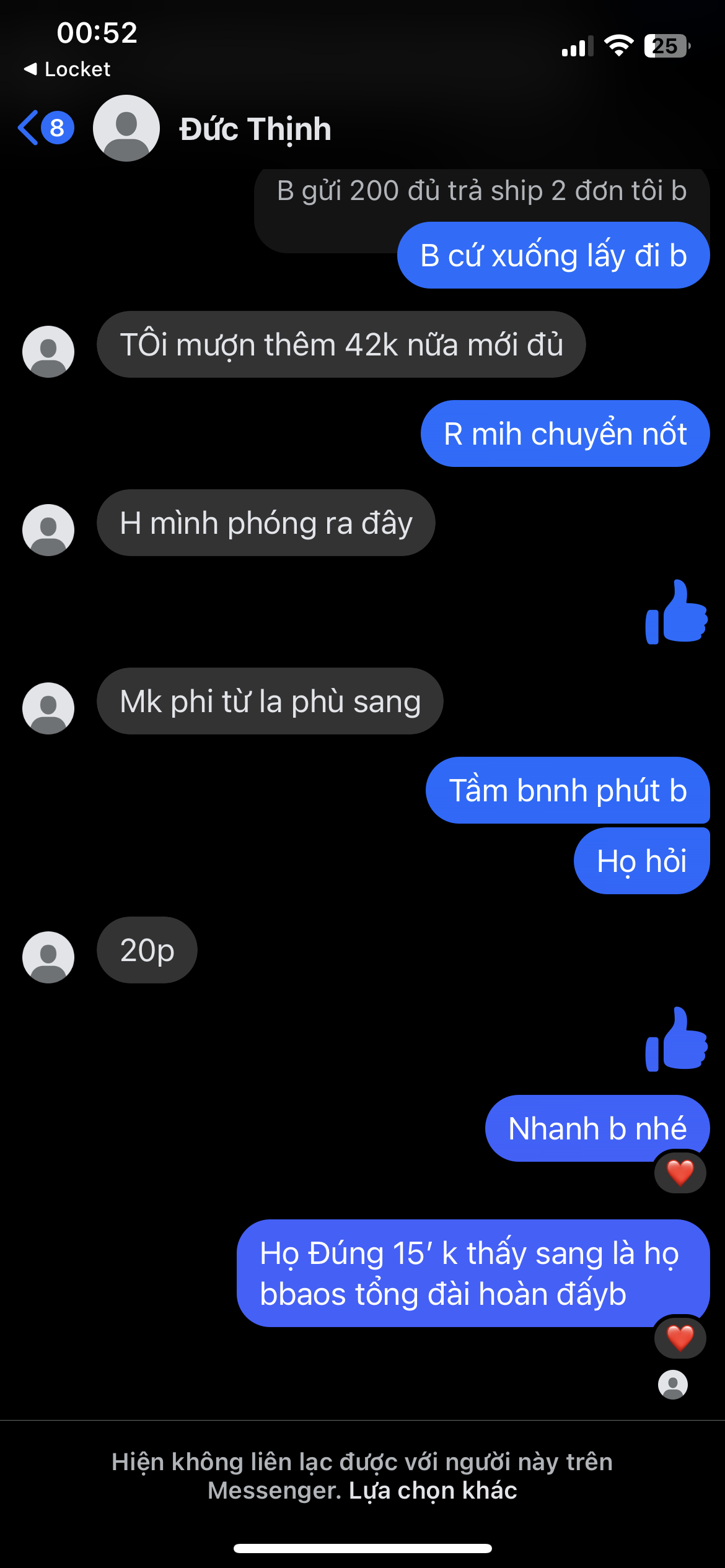View reactions on the Nhanh b nhé message
Viewport: 725px width, 1568px height.
pos(680,1172)
